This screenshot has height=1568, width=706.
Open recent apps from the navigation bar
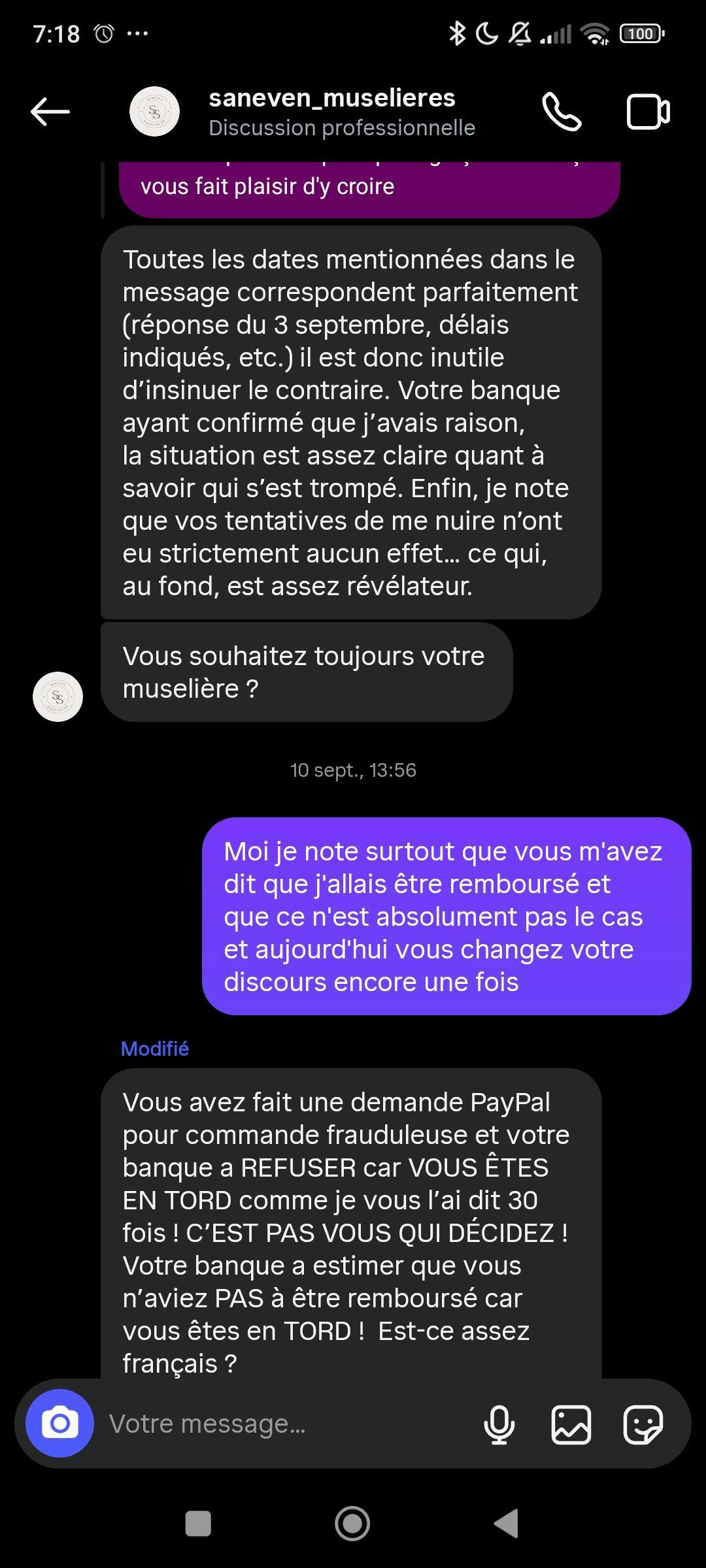[198, 1524]
